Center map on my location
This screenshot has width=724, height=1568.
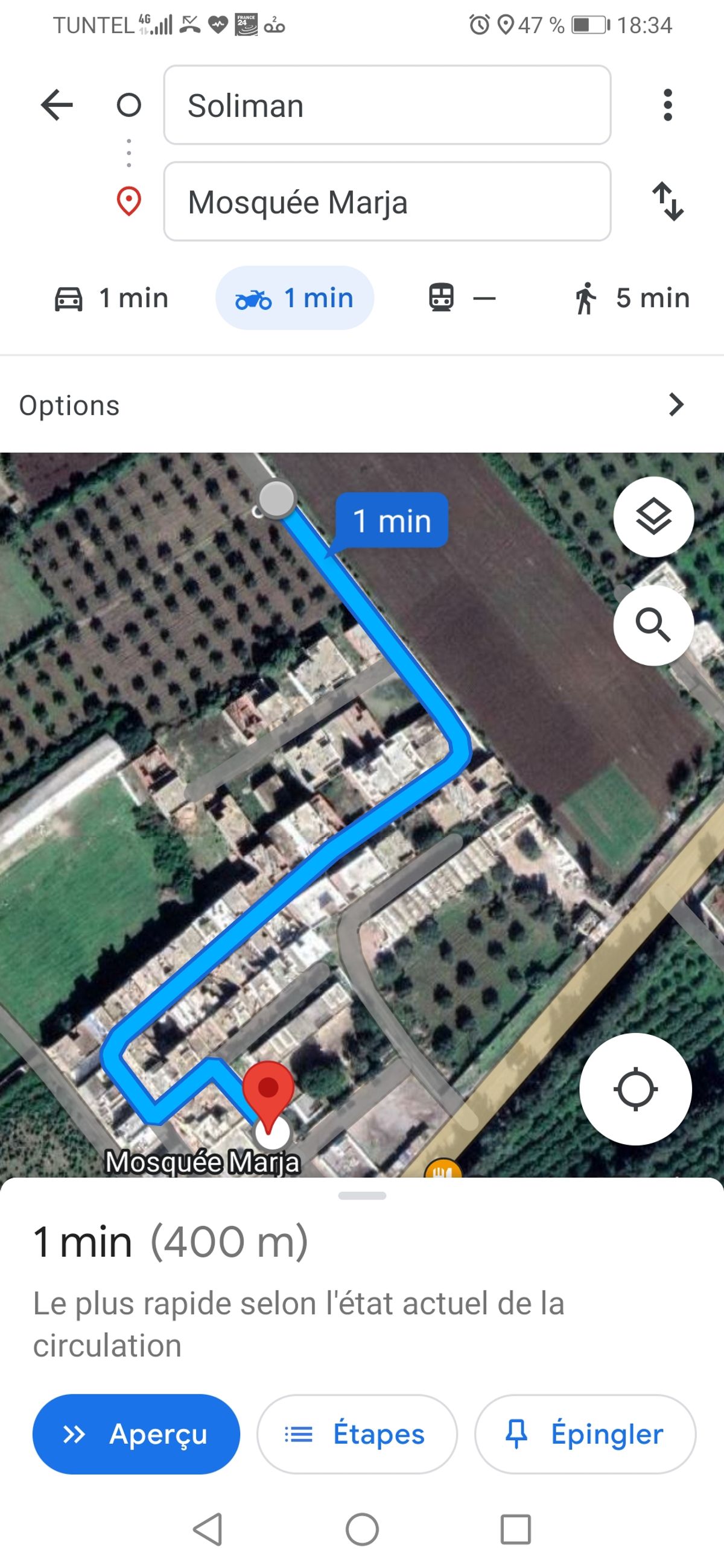635,1089
